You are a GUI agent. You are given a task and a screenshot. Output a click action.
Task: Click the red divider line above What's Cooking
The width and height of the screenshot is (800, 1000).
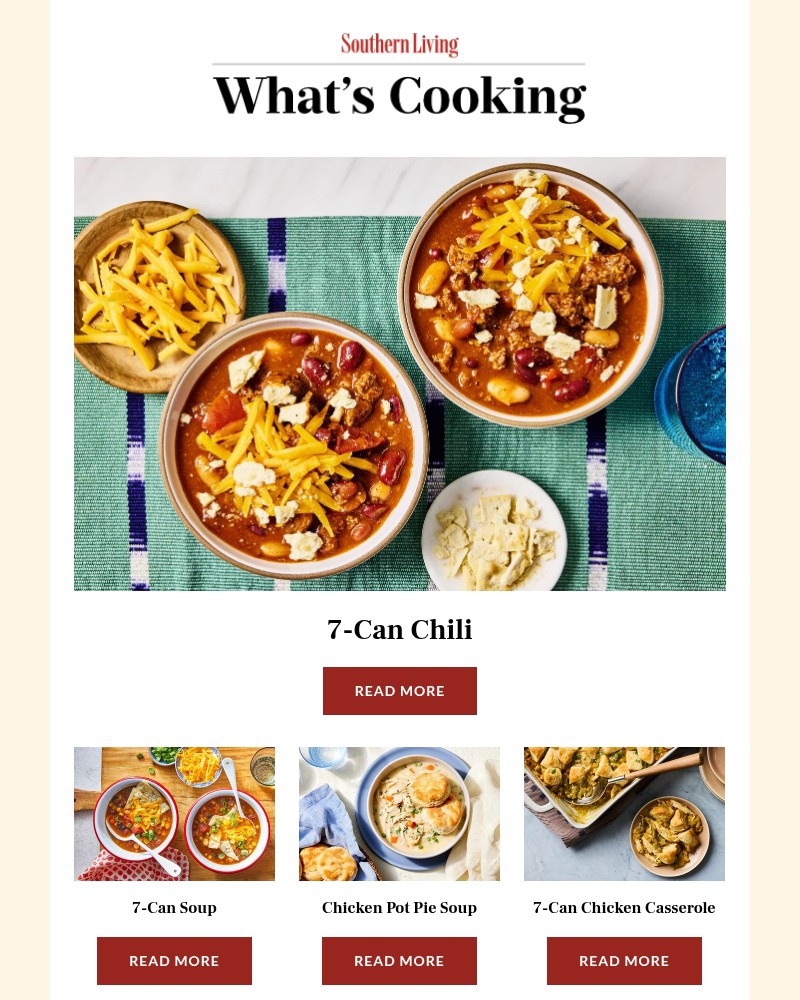click(400, 65)
